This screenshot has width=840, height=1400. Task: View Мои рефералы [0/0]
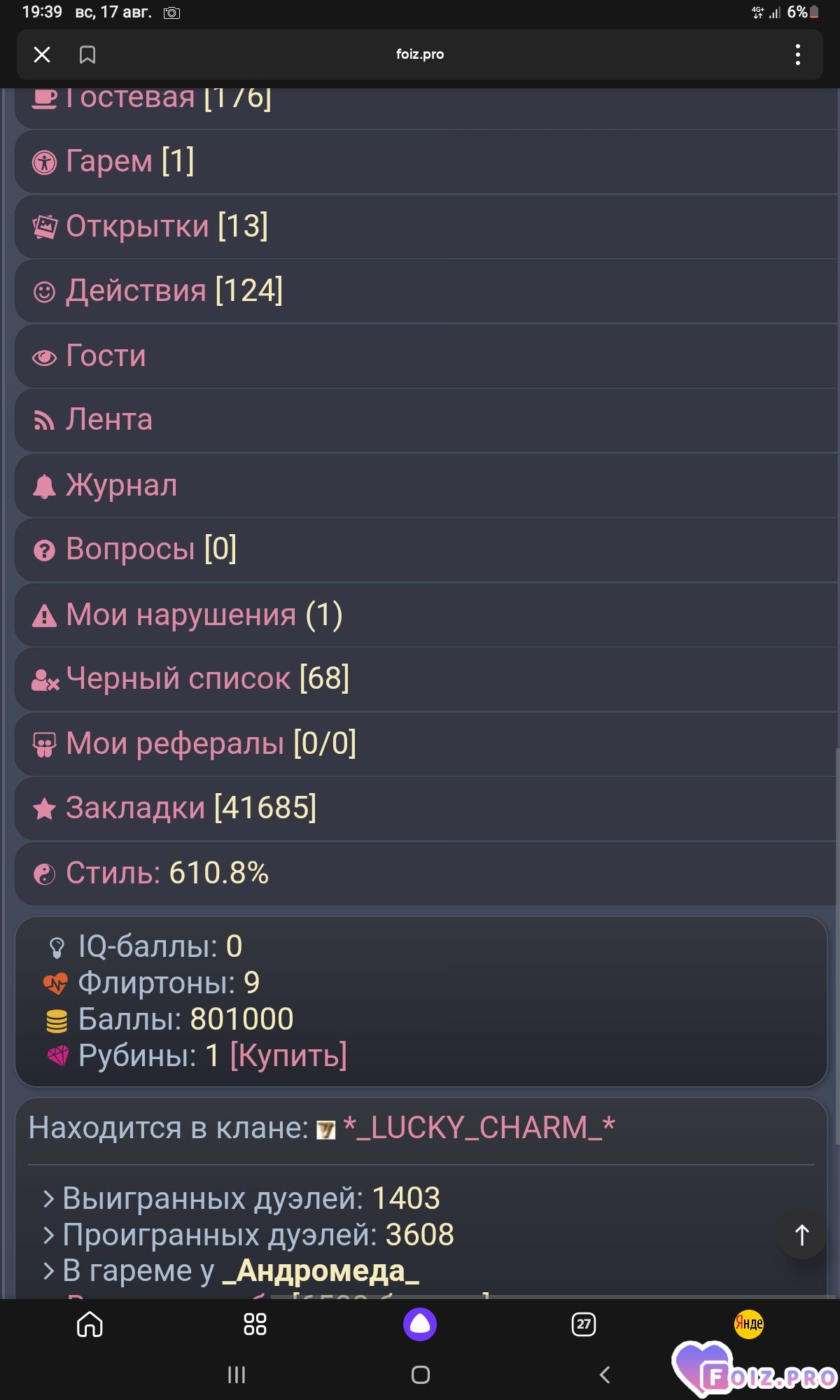[x=427, y=743]
